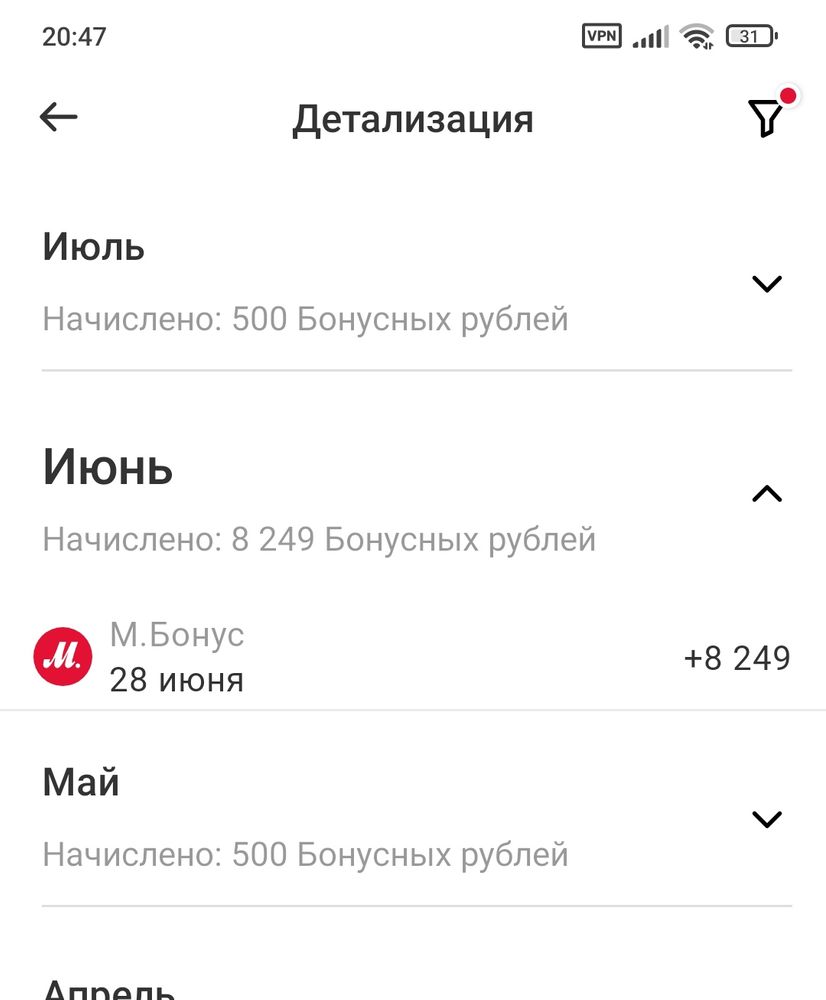Select the Май month row
This screenshot has width=826, height=1000.
[x=83, y=781]
